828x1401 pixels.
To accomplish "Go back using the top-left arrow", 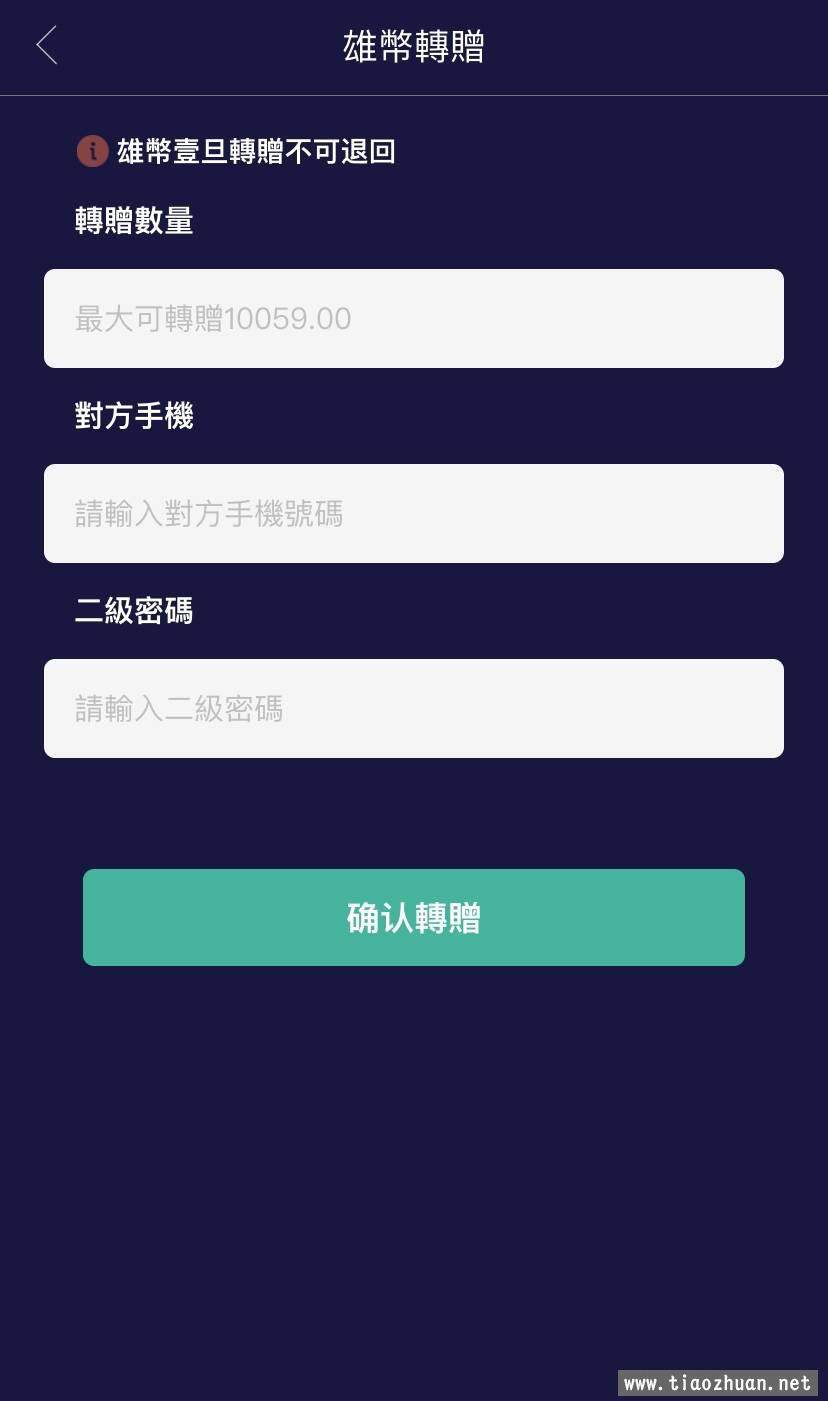I will tap(46, 46).
